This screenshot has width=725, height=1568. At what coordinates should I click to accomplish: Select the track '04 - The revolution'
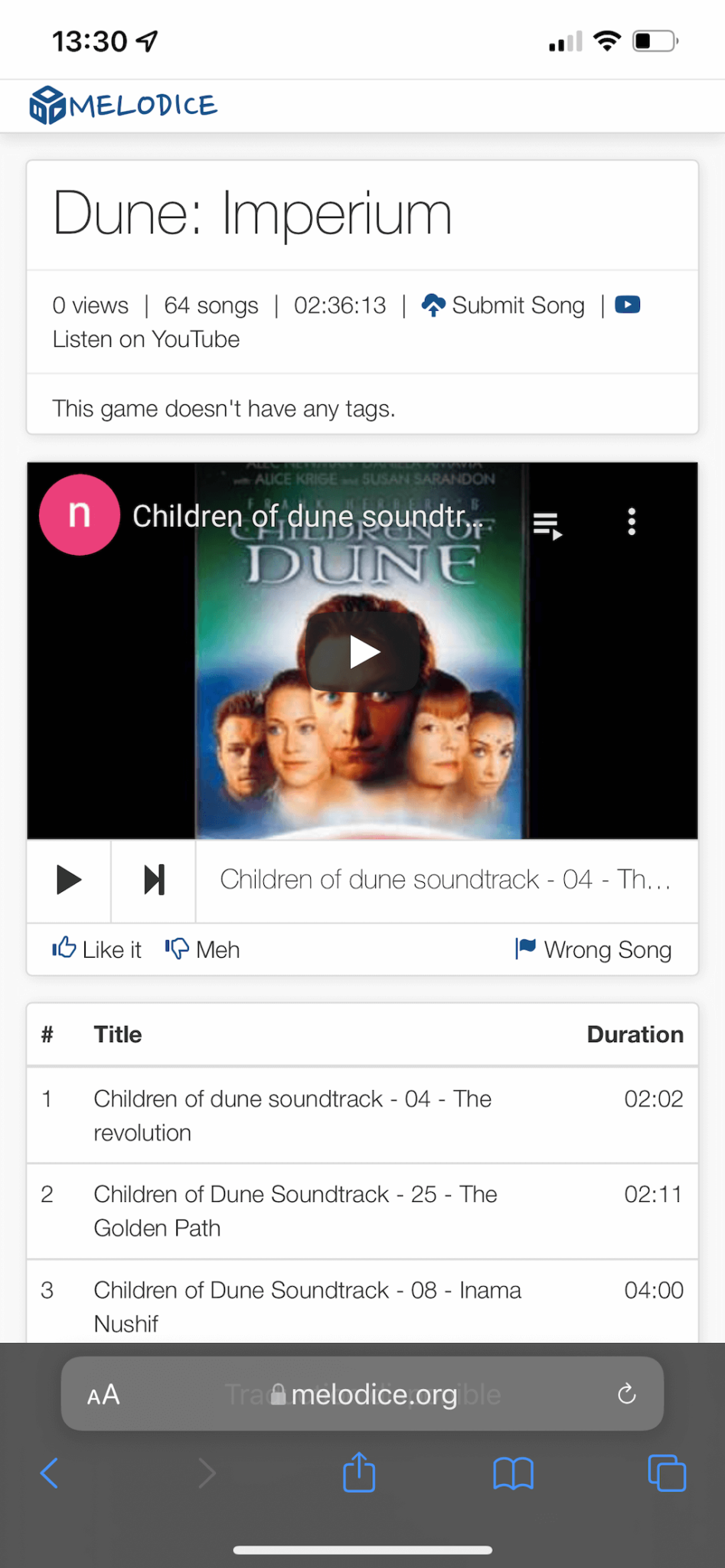click(x=292, y=1116)
